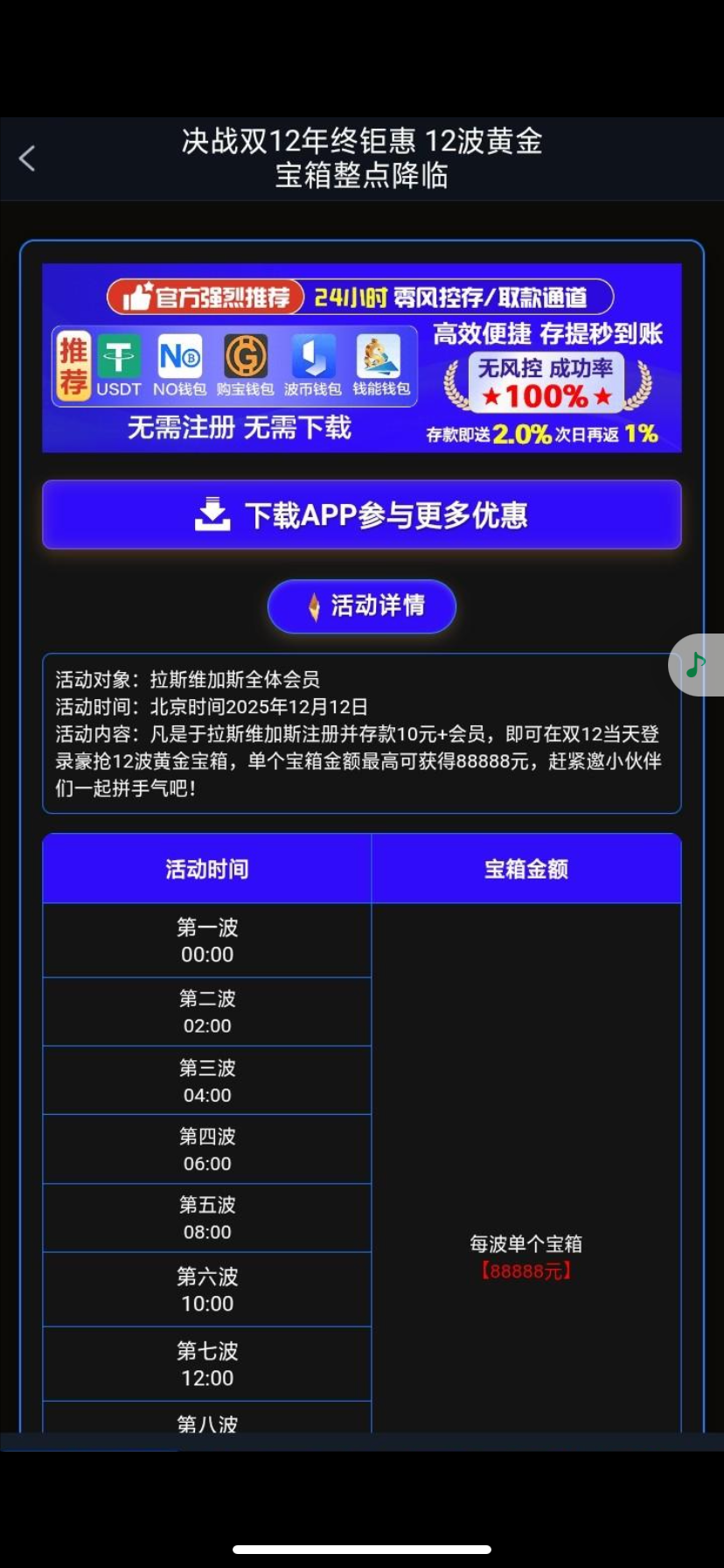Tap the floating music note icon

(696, 665)
